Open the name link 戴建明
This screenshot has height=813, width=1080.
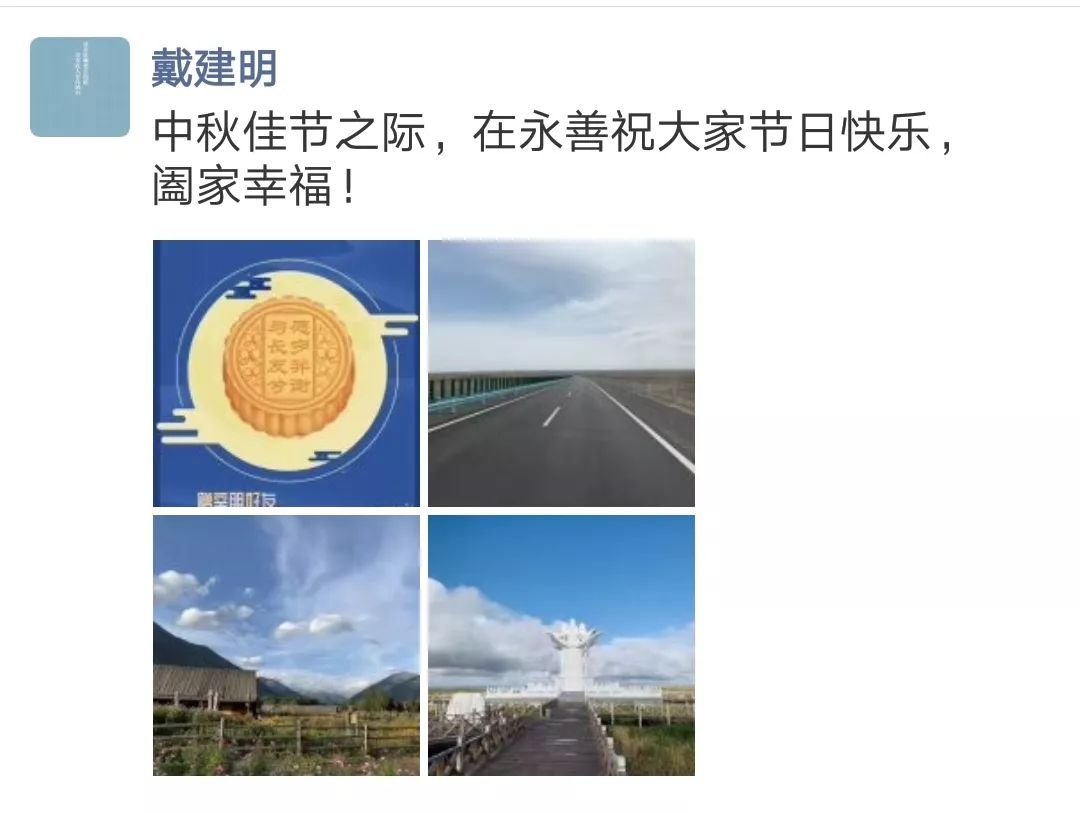(214, 68)
